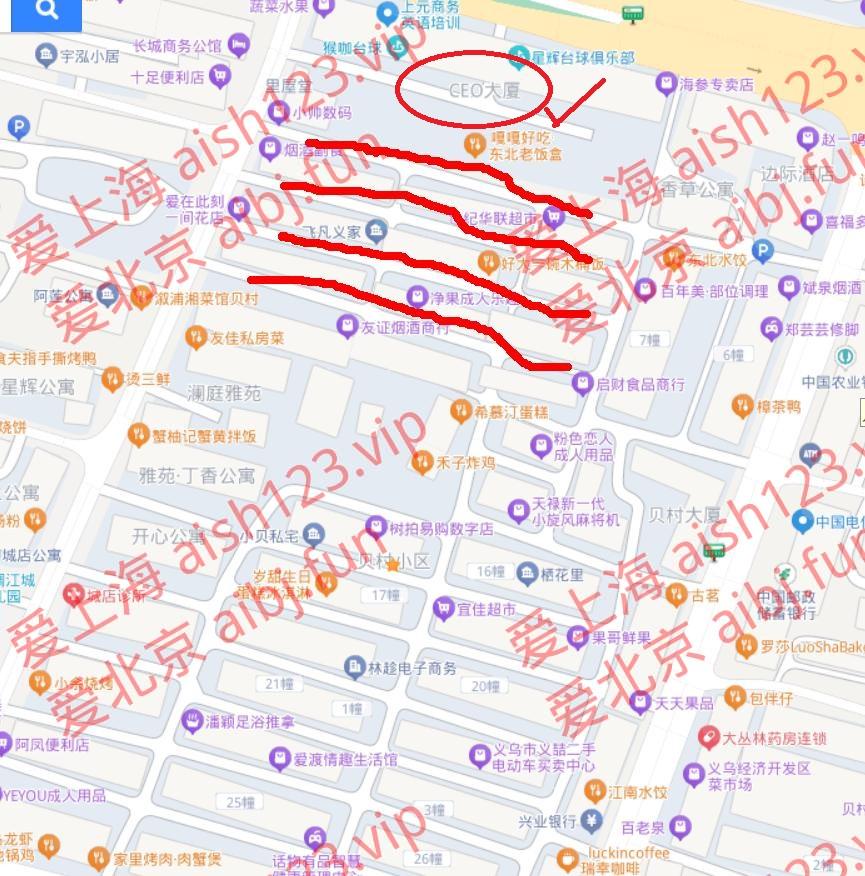This screenshot has height=876, width=865.
Task: Tap the 长城商务公馆 hotel marker
Action: [238, 45]
